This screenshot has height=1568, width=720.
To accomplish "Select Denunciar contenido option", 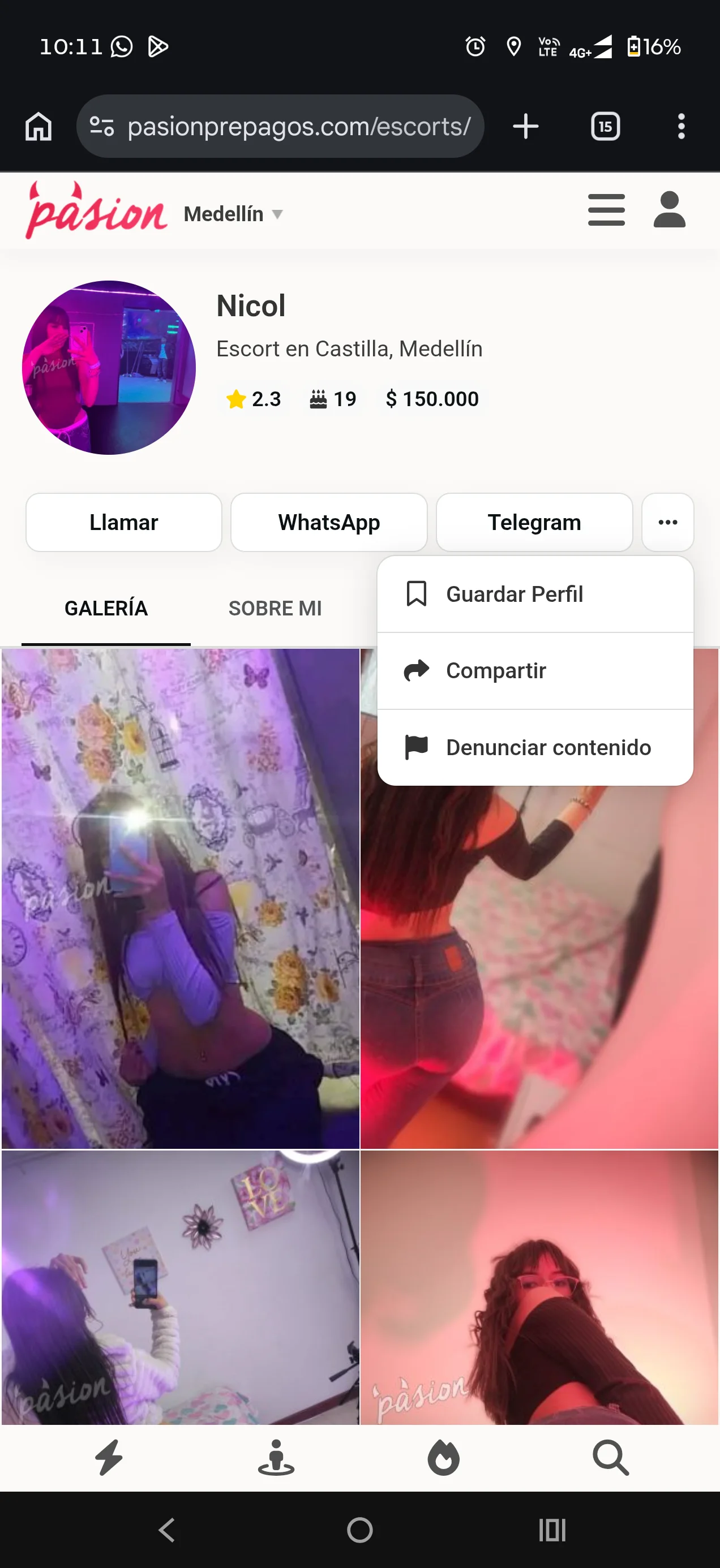I will pyautogui.click(x=535, y=747).
